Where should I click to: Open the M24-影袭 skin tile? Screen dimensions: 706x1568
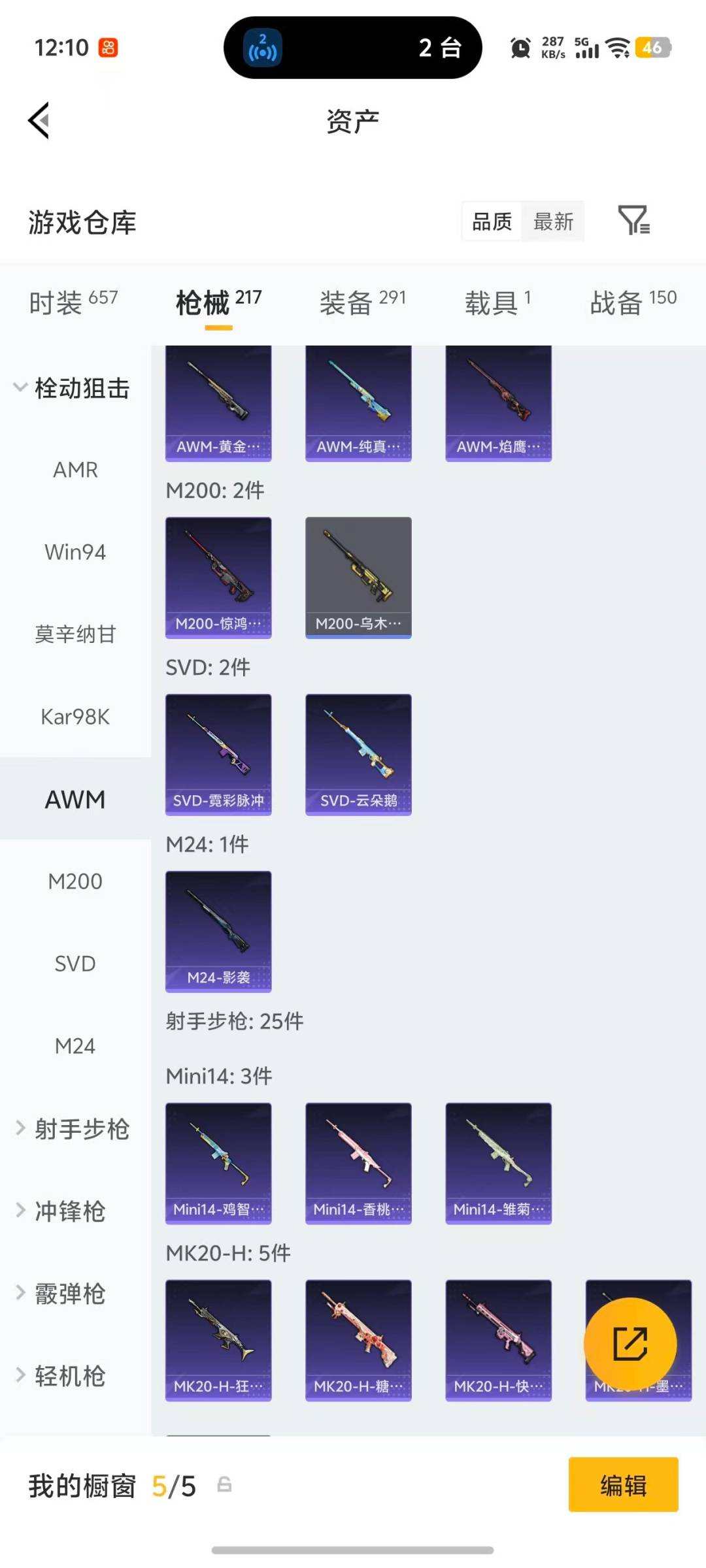(x=218, y=932)
